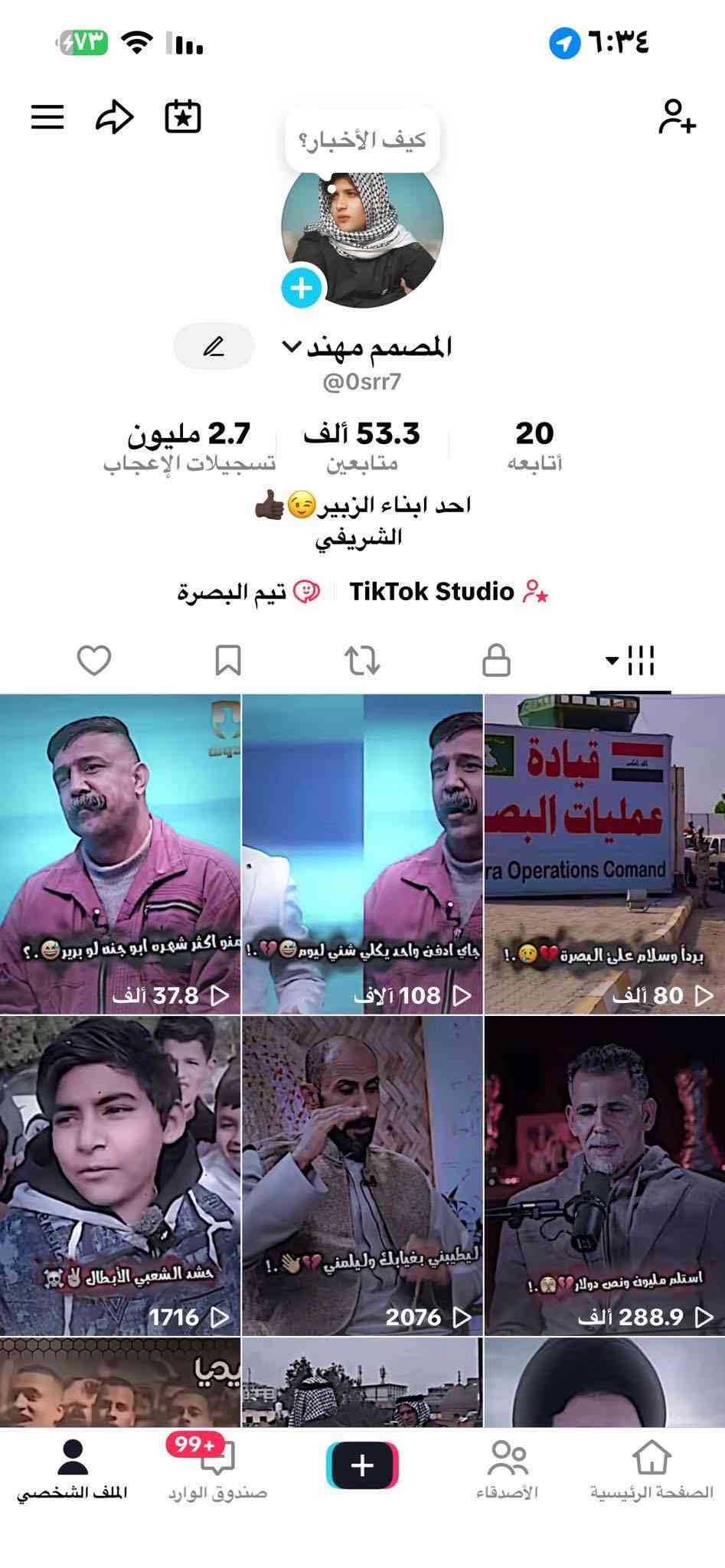Switch to the الأصدقاء friends tab
This screenshot has height=1568, width=725.
coord(508,1469)
